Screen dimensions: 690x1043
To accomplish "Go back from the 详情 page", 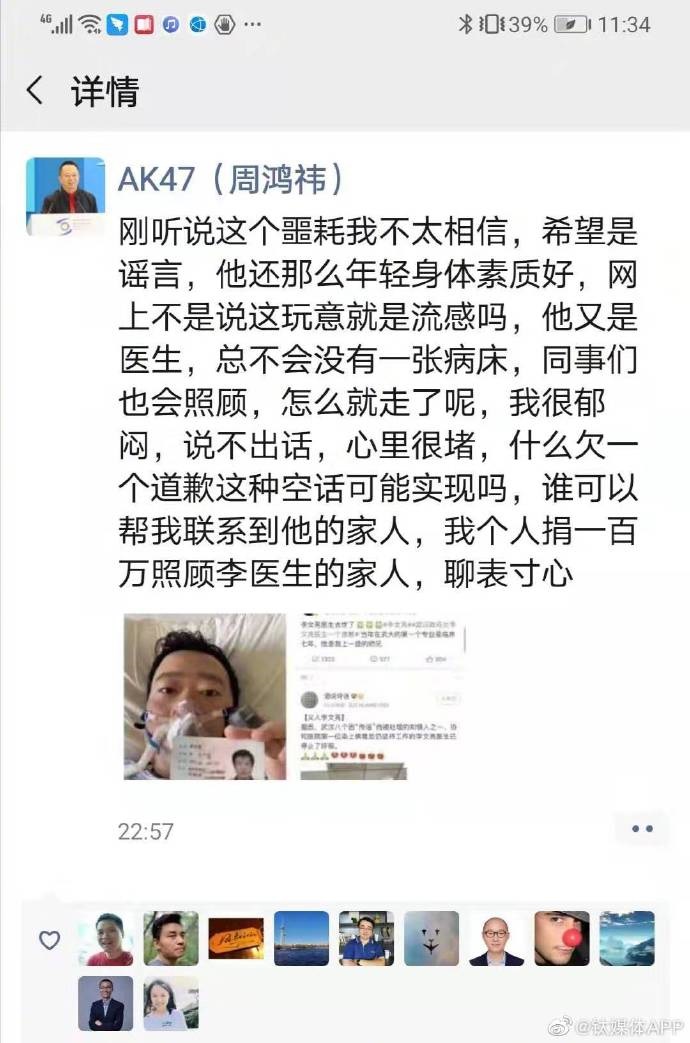I will click(x=34, y=91).
